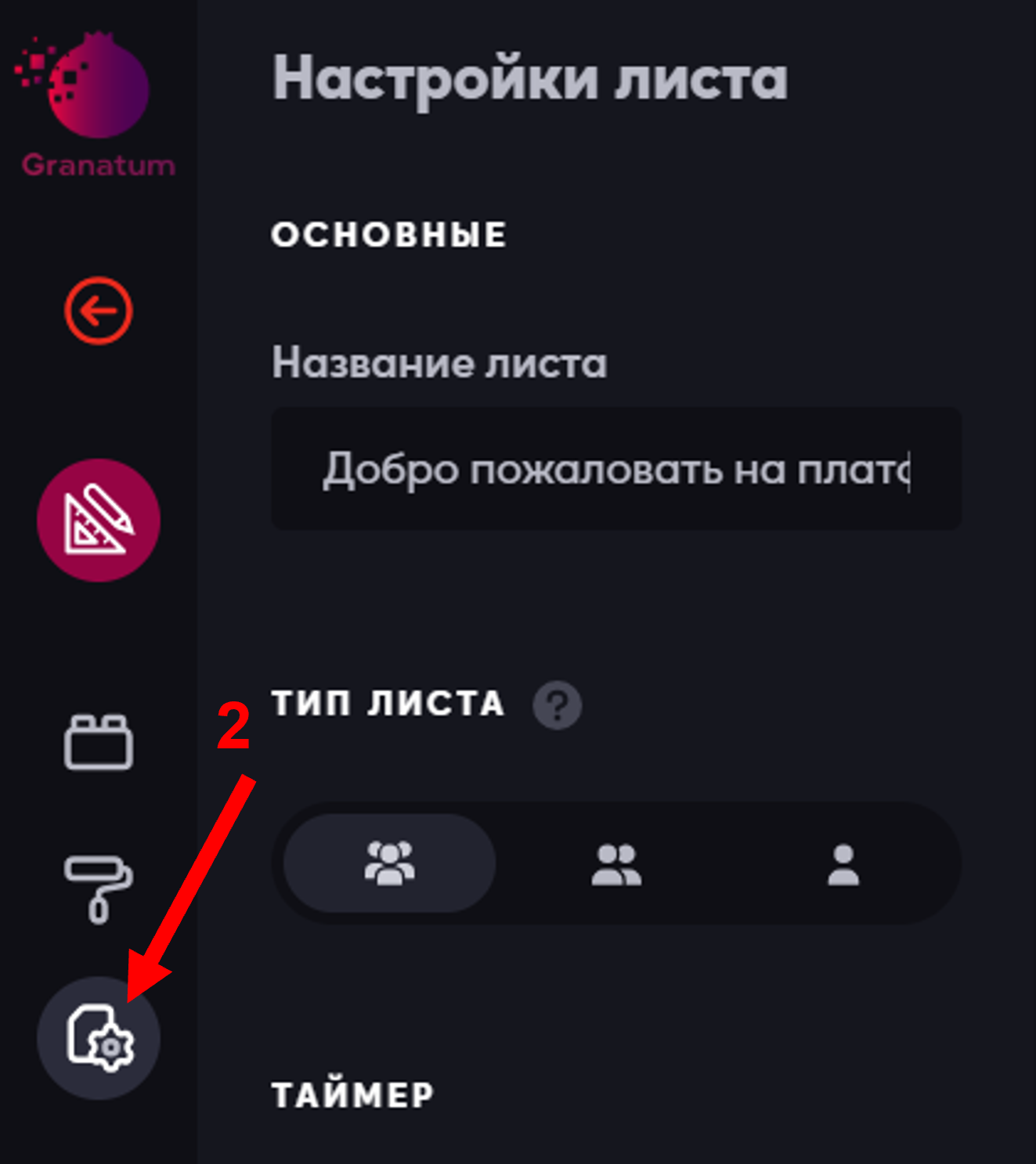Select the two-person sheet type
The height and width of the screenshot is (1164, 1036).
tap(616, 863)
